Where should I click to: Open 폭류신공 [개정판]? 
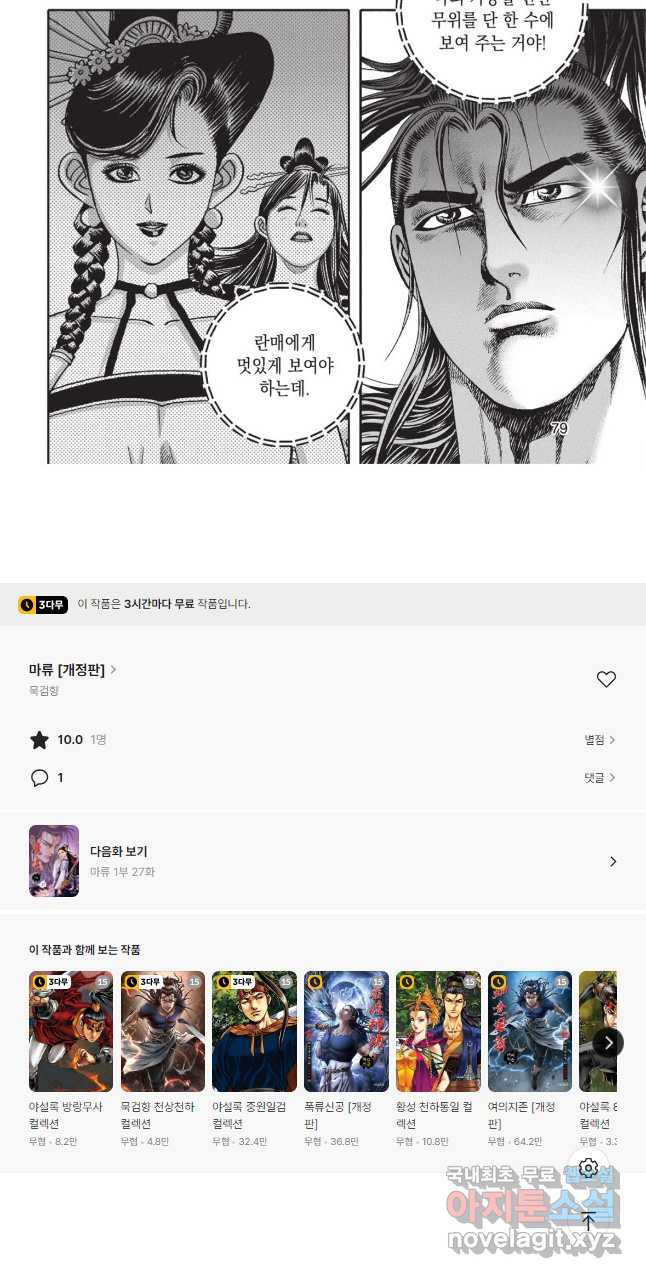[x=346, y=1059]
